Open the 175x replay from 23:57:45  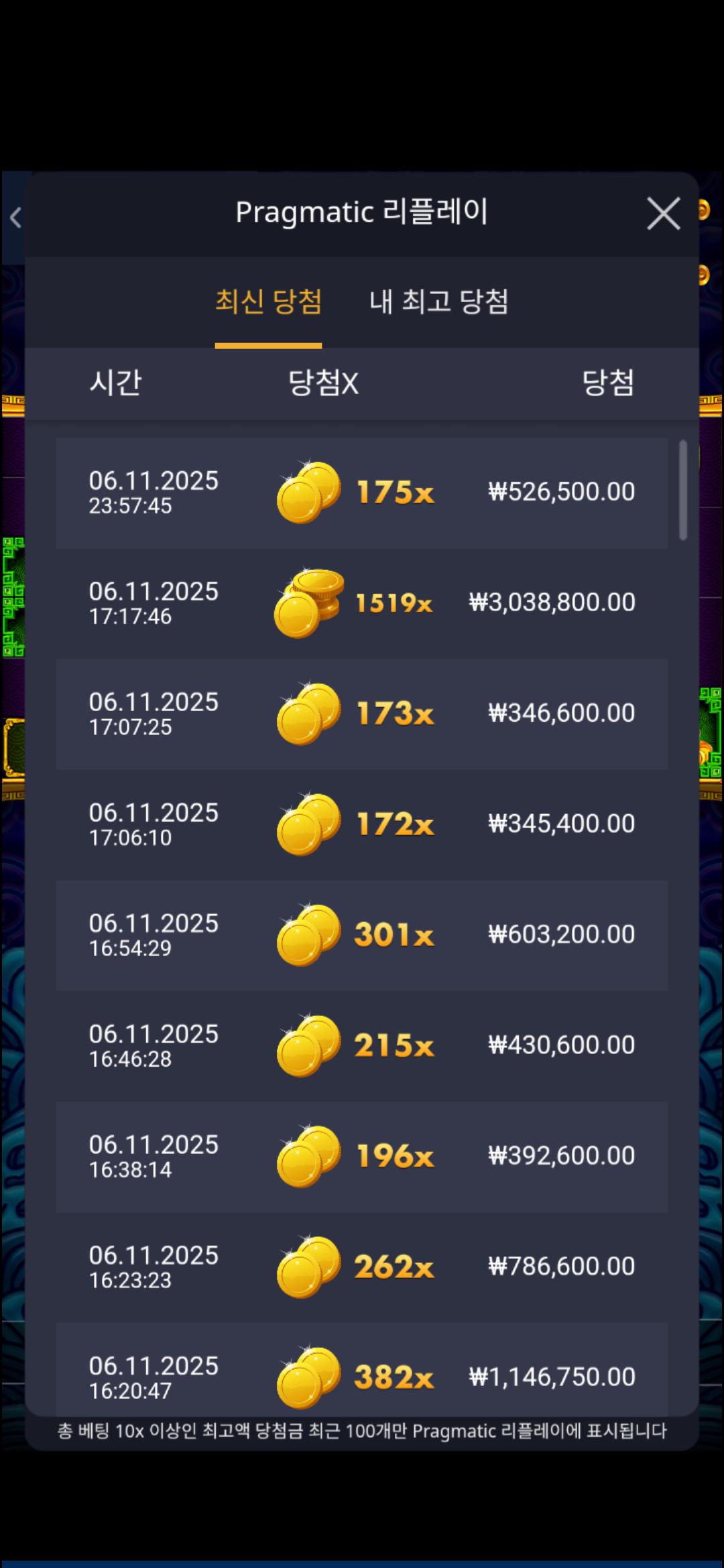(361, 493)
